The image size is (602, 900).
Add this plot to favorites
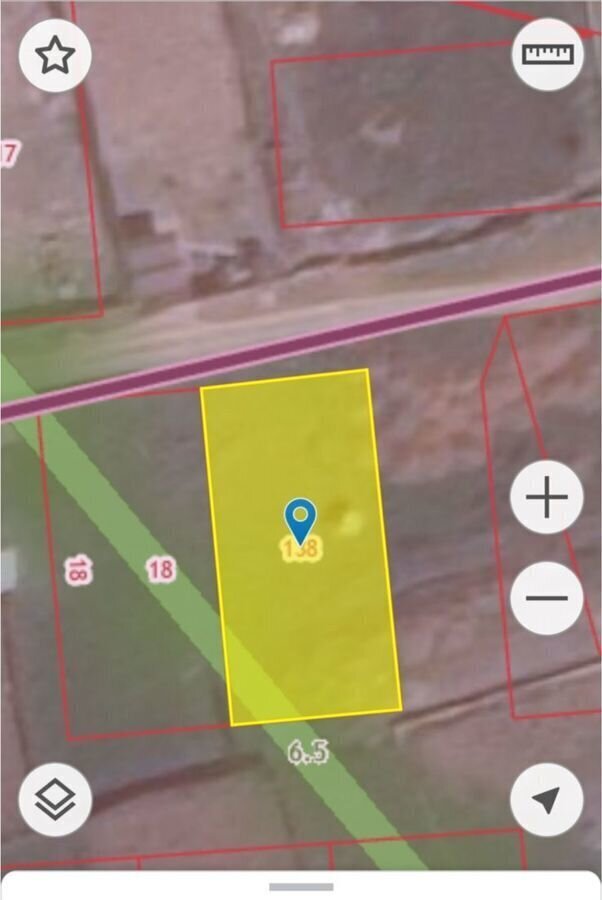56,56
